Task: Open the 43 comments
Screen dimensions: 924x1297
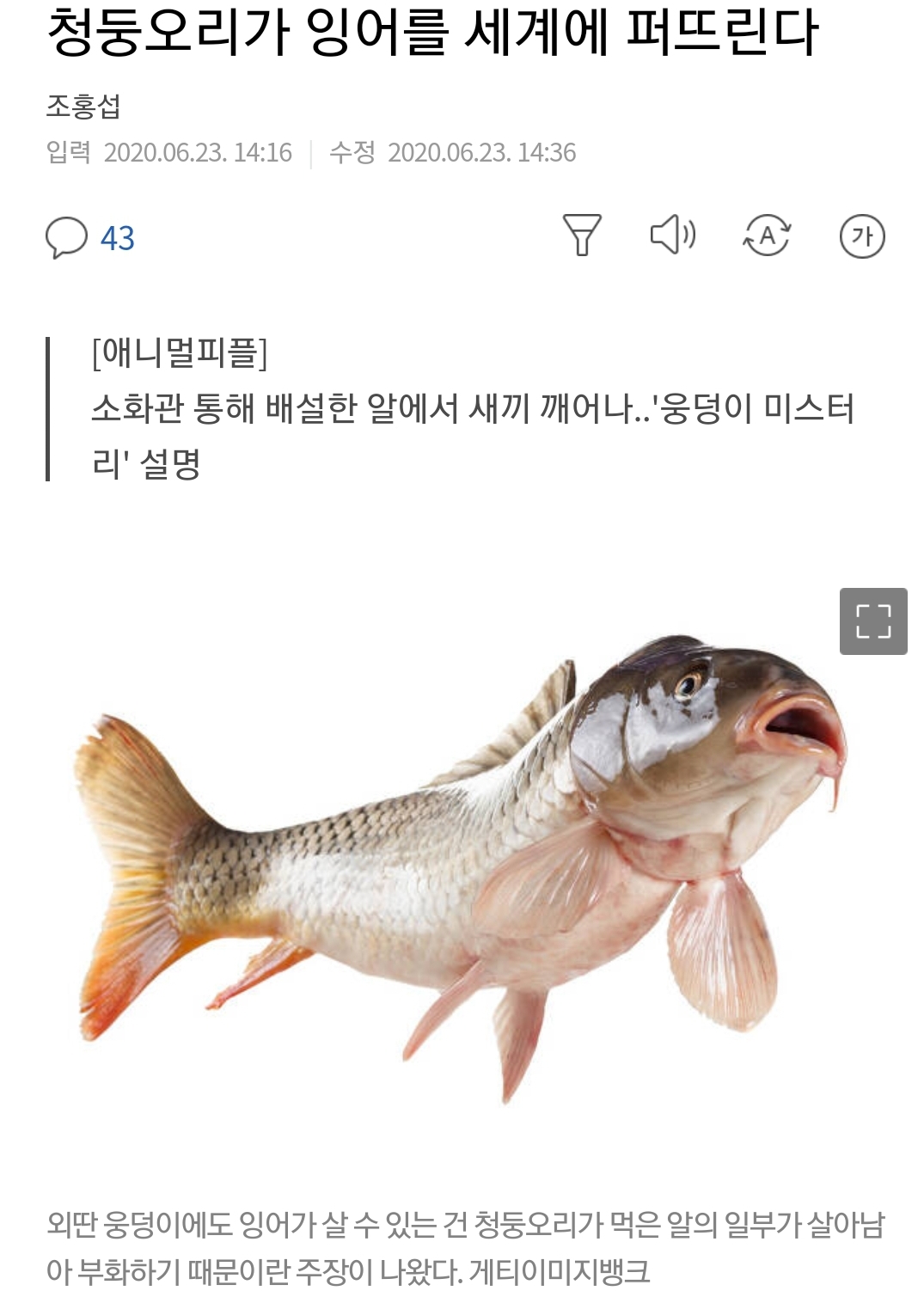Action: click(x=90, y=237)
